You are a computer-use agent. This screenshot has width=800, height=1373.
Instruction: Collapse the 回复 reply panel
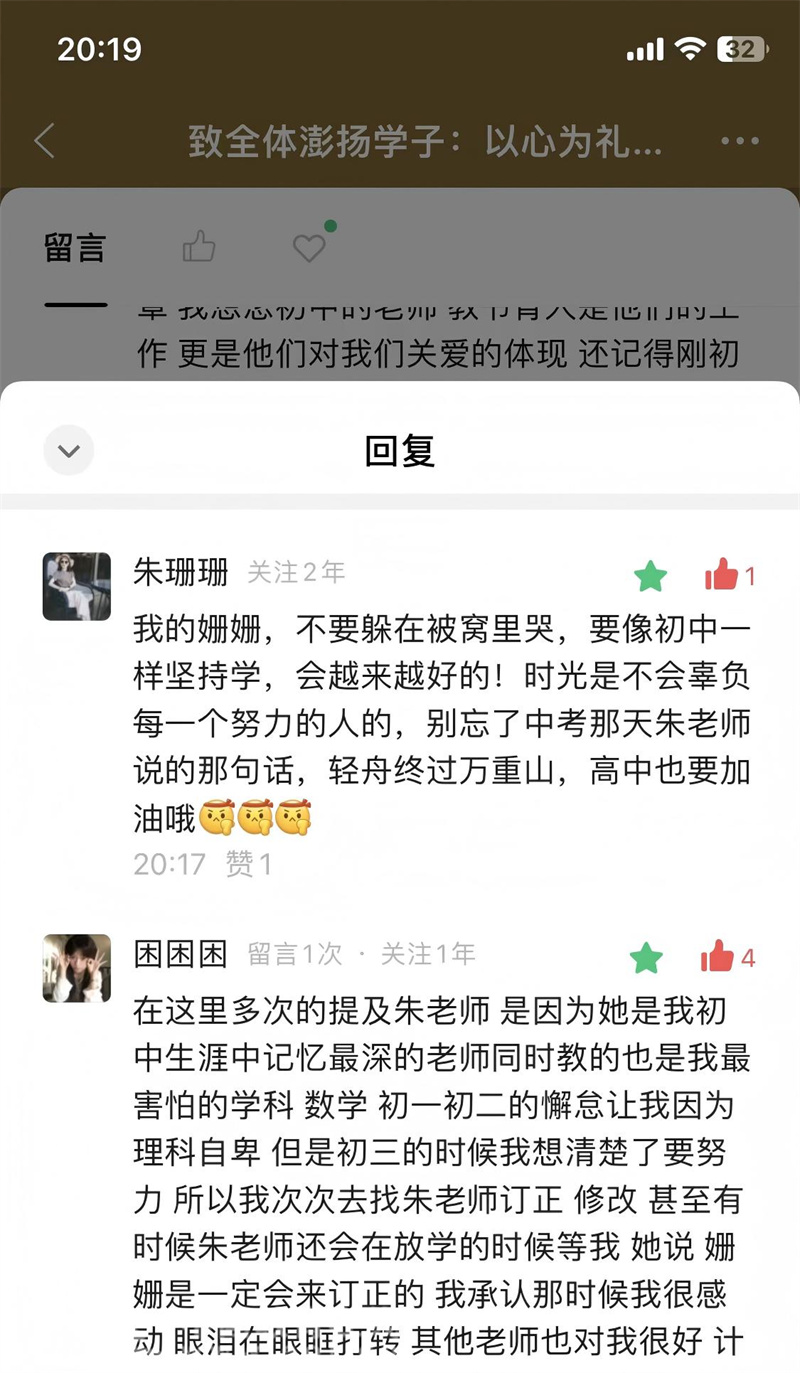click(x=69, y=451)
